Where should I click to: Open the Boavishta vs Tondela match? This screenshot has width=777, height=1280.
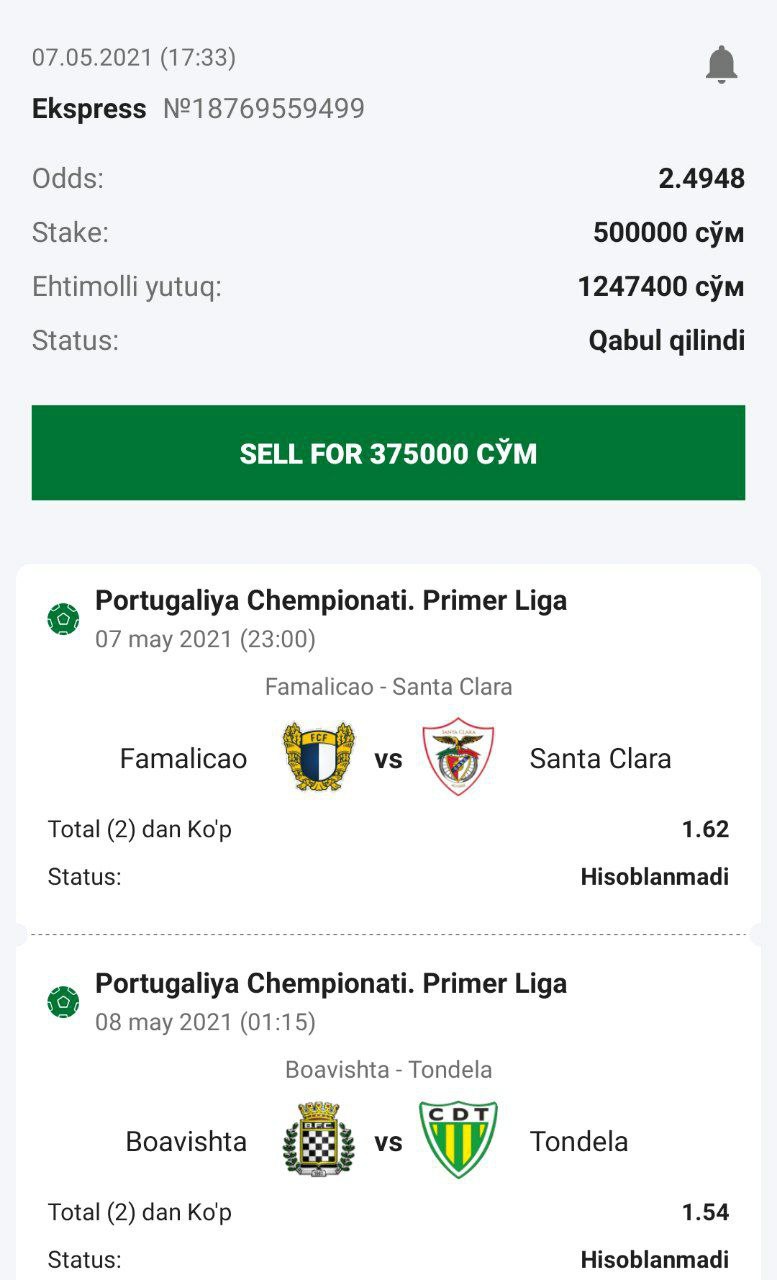click(x=388, y=1140)
